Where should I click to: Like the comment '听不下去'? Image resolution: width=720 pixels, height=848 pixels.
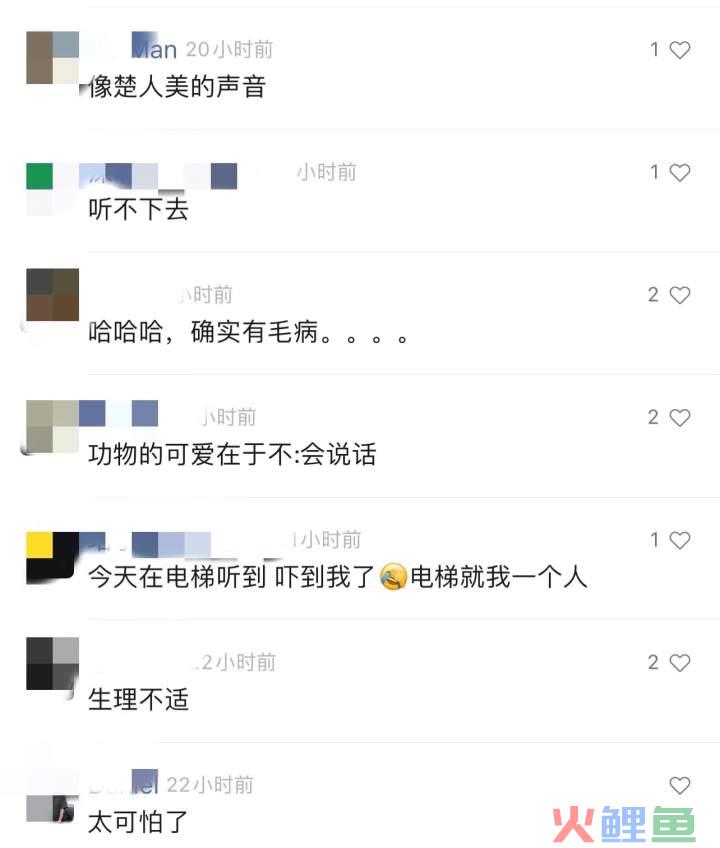click(680, 173)
